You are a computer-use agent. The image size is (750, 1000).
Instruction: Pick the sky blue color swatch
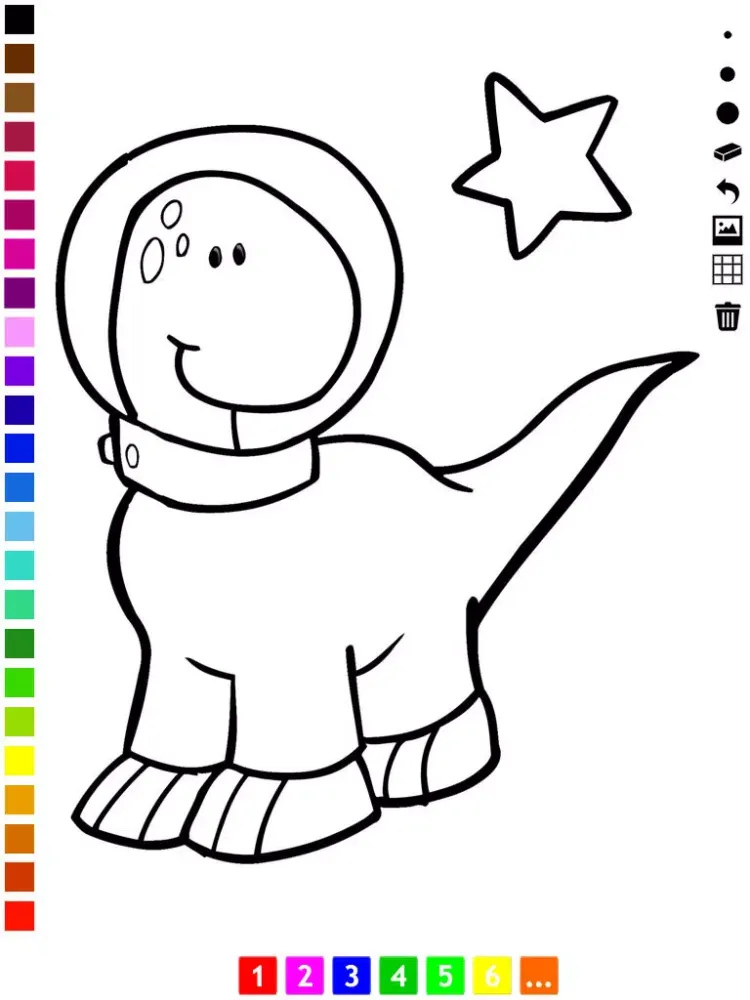[x=19, y=527]
